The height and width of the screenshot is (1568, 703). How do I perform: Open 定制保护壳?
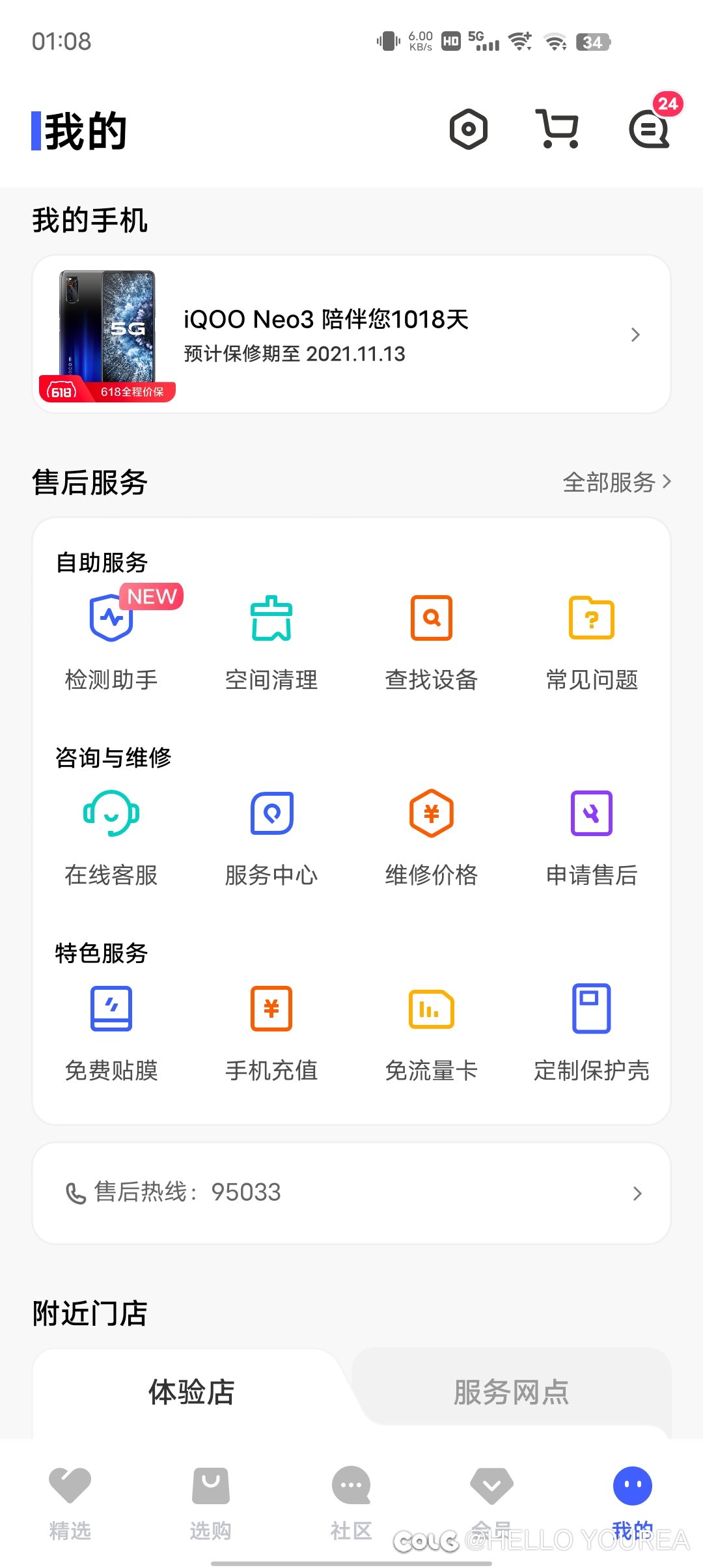point(592,1033)
